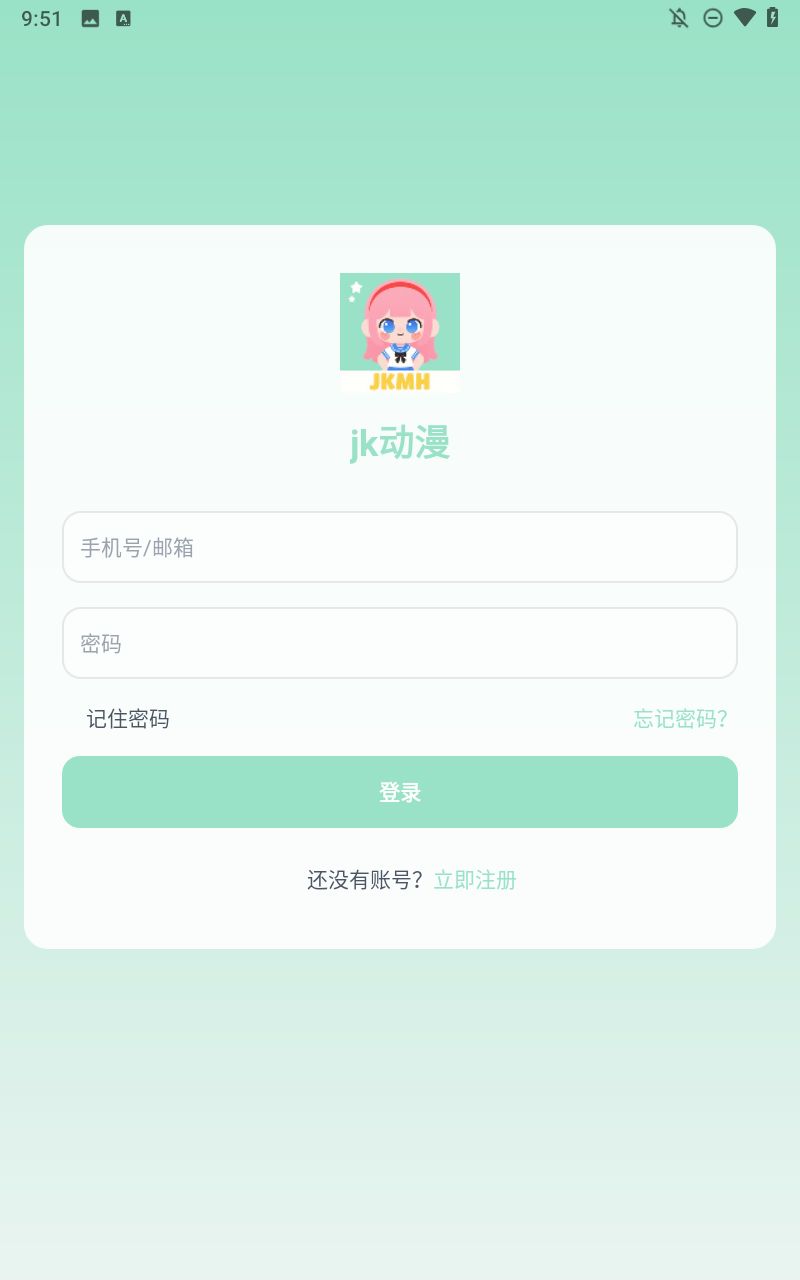
Task: Focus the 密码 password input field
Action: [399, 643]
